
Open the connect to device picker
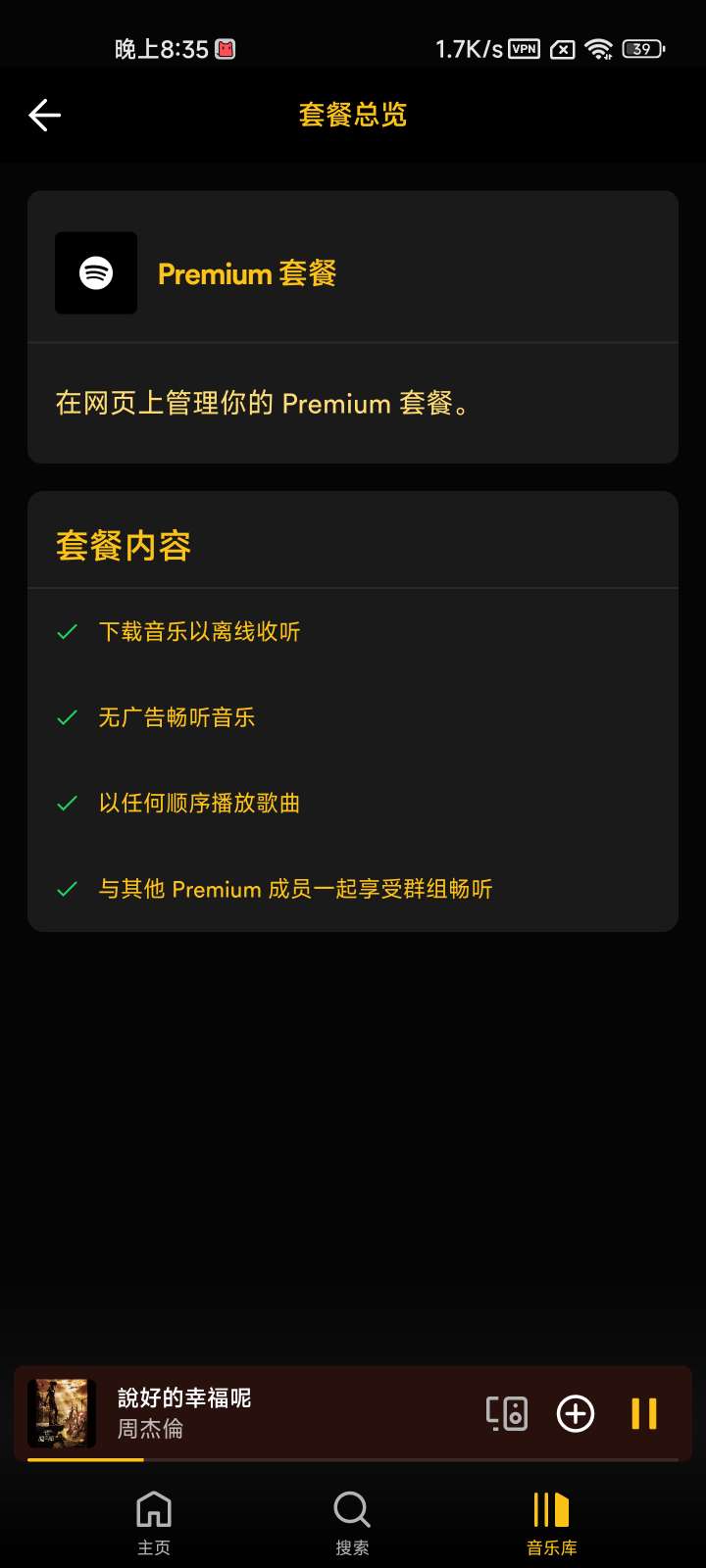(x=507, y=1413)
